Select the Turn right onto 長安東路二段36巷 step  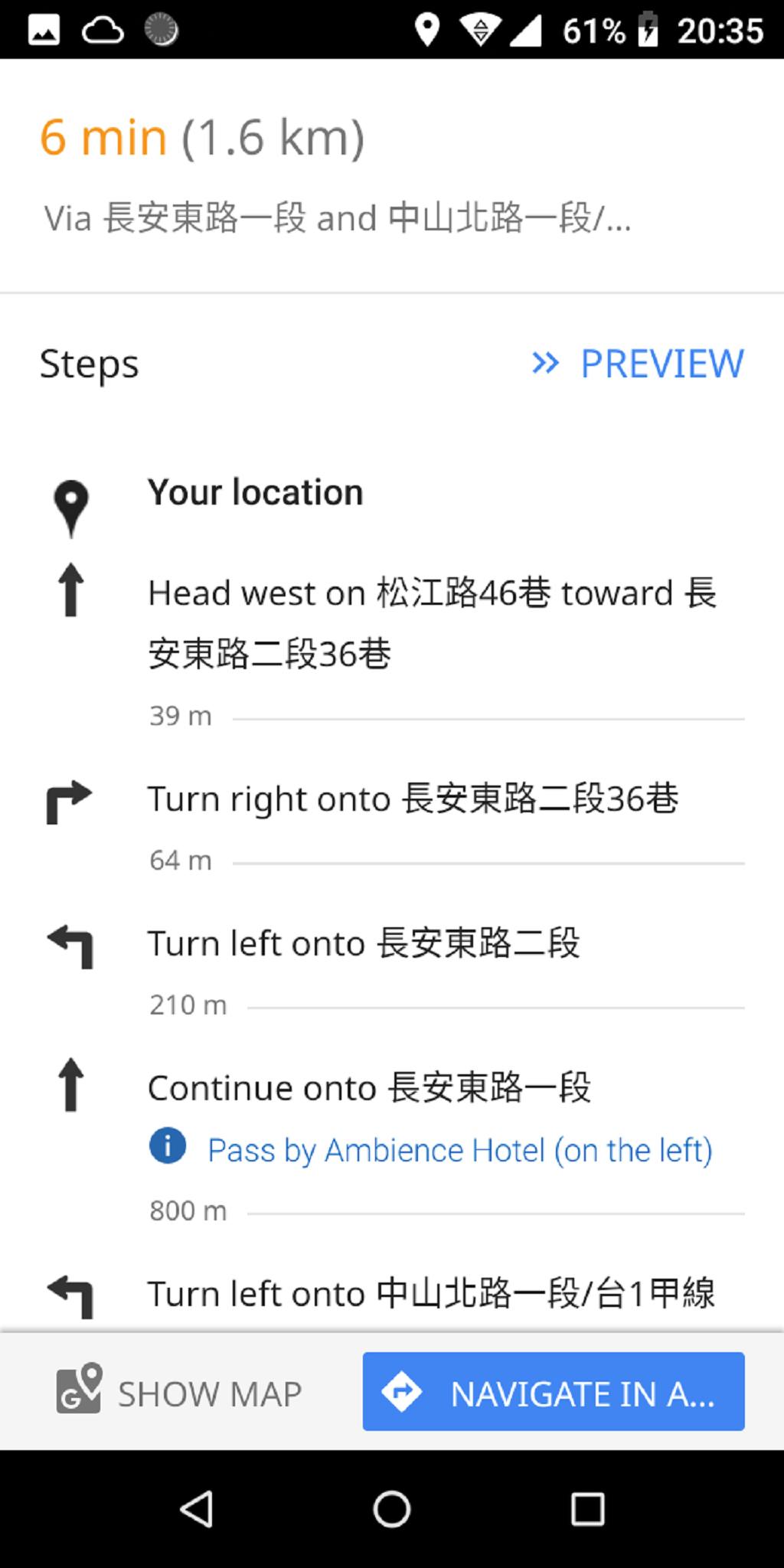tap(413, 799)
